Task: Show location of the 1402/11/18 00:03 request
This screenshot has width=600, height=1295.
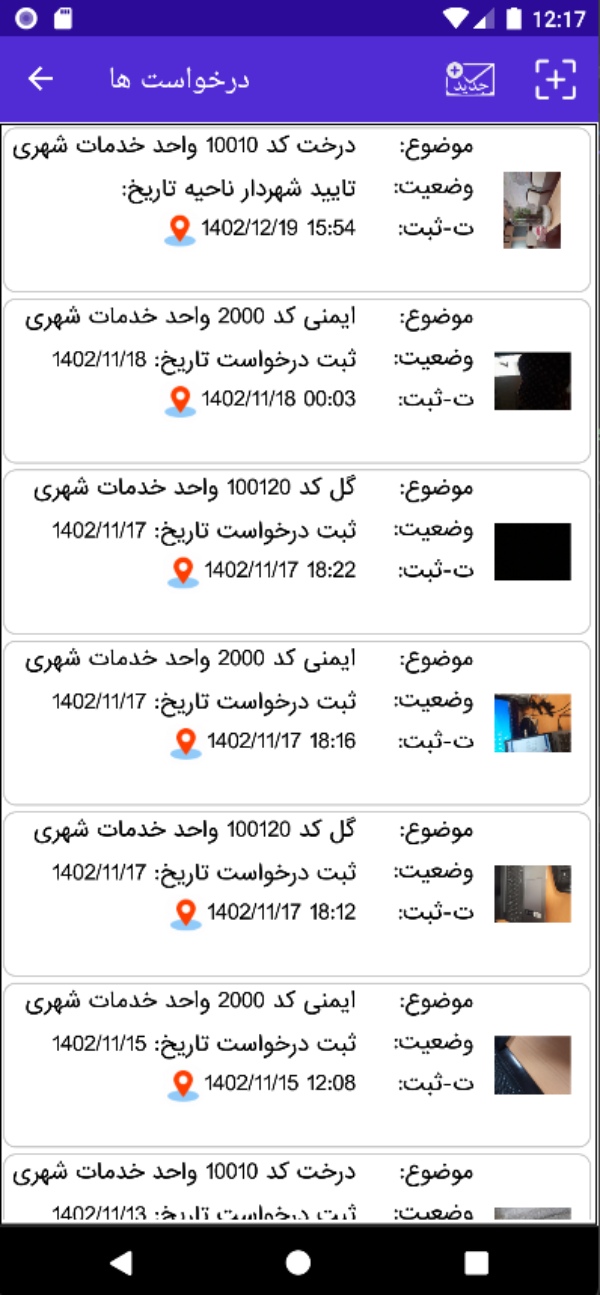Action: [180, 400]
